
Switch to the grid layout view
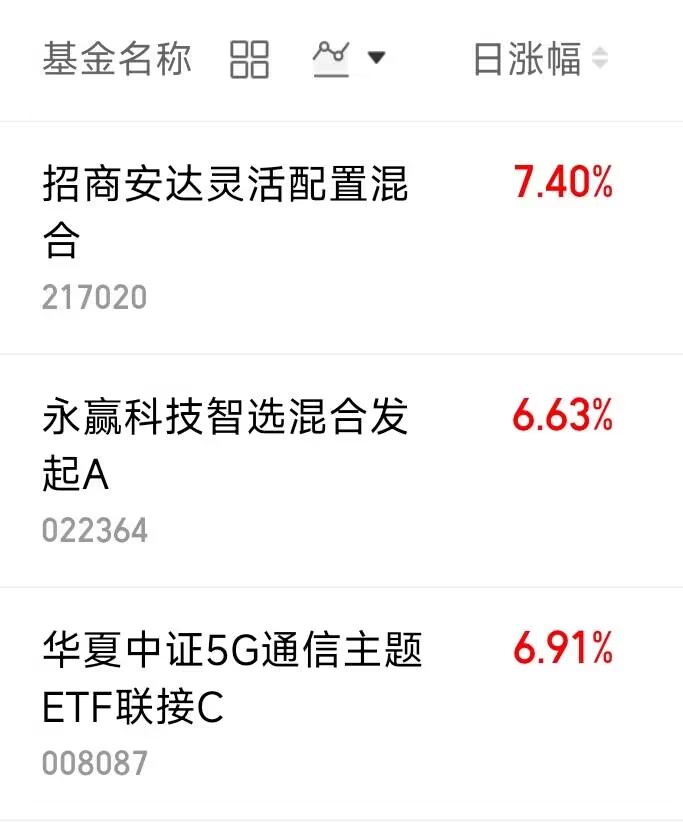click(249, 59)
